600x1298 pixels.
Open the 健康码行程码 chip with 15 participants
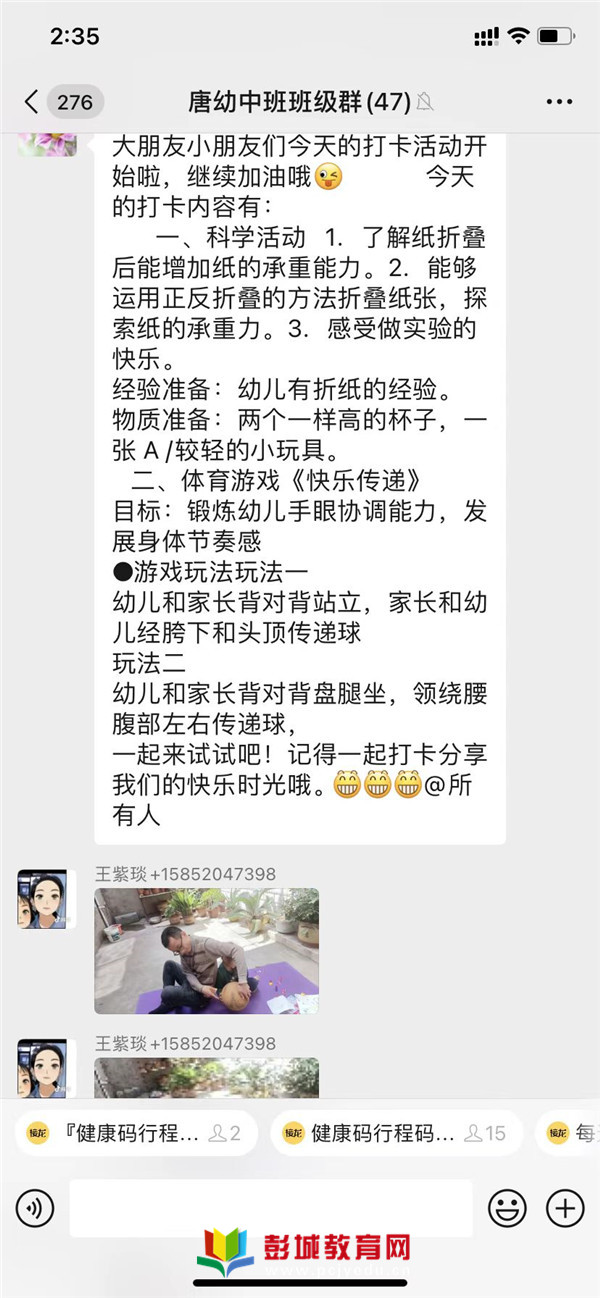pos(394,1133)
